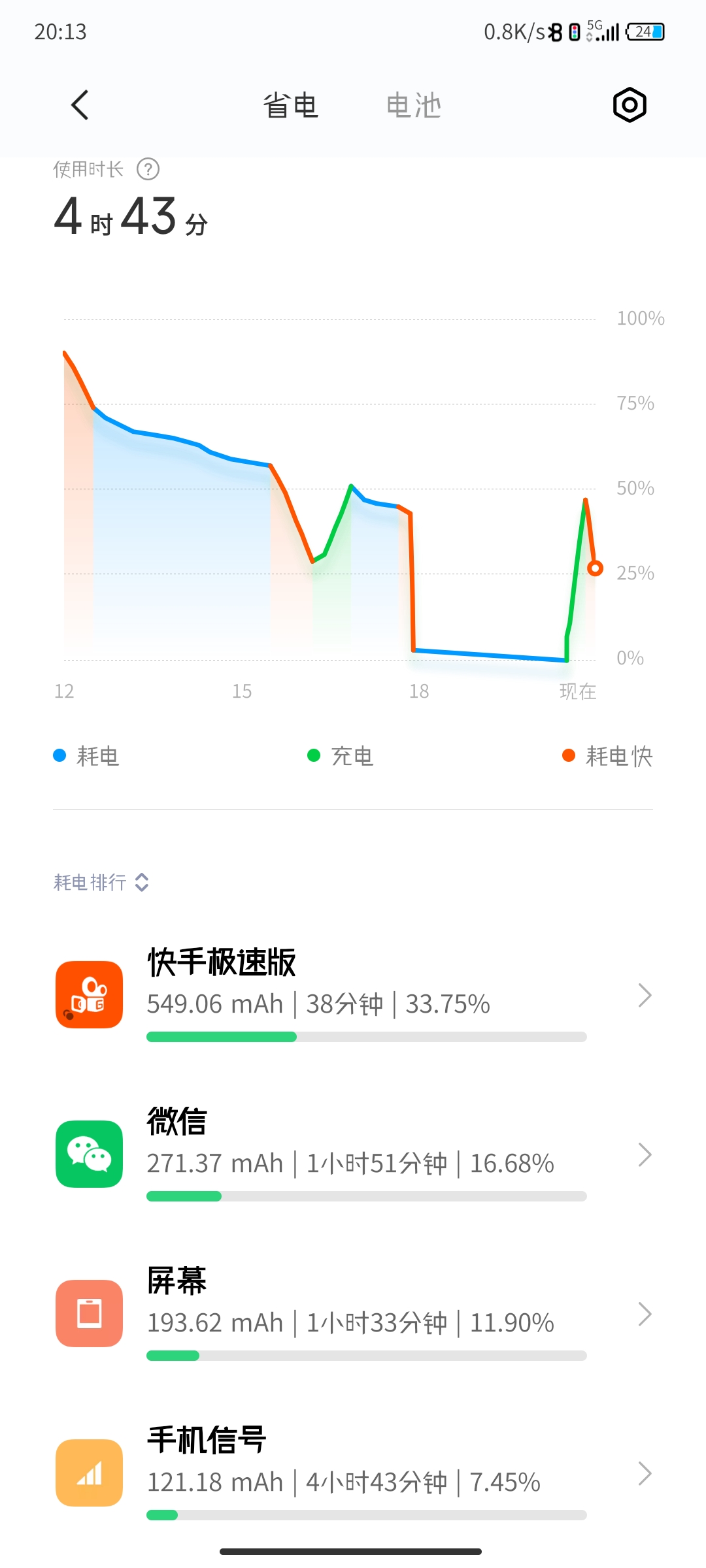Screen dimensions: 706x1568
Task: Select the 省电 tab
Action: 290,106
